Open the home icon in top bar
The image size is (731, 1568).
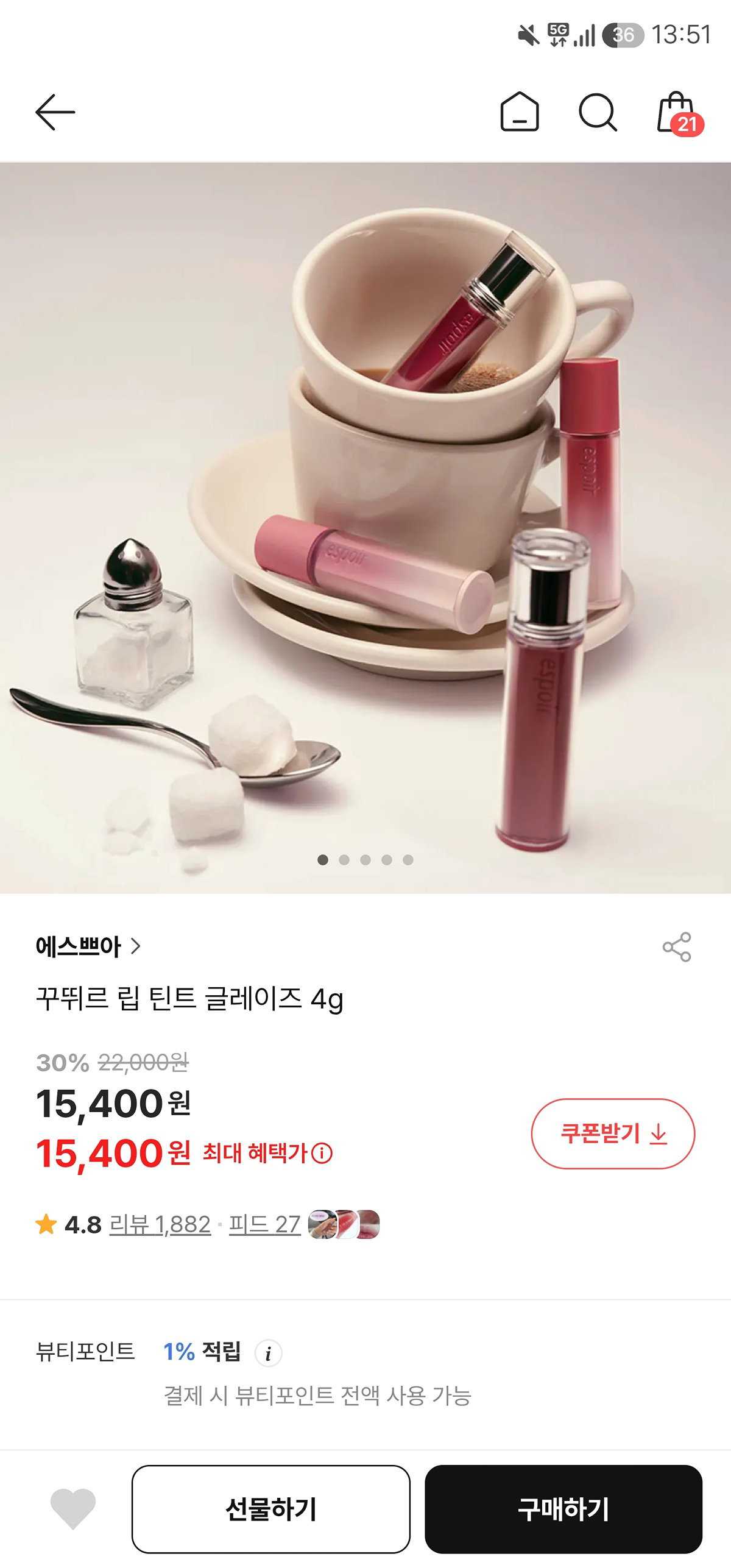click(520, 112)
